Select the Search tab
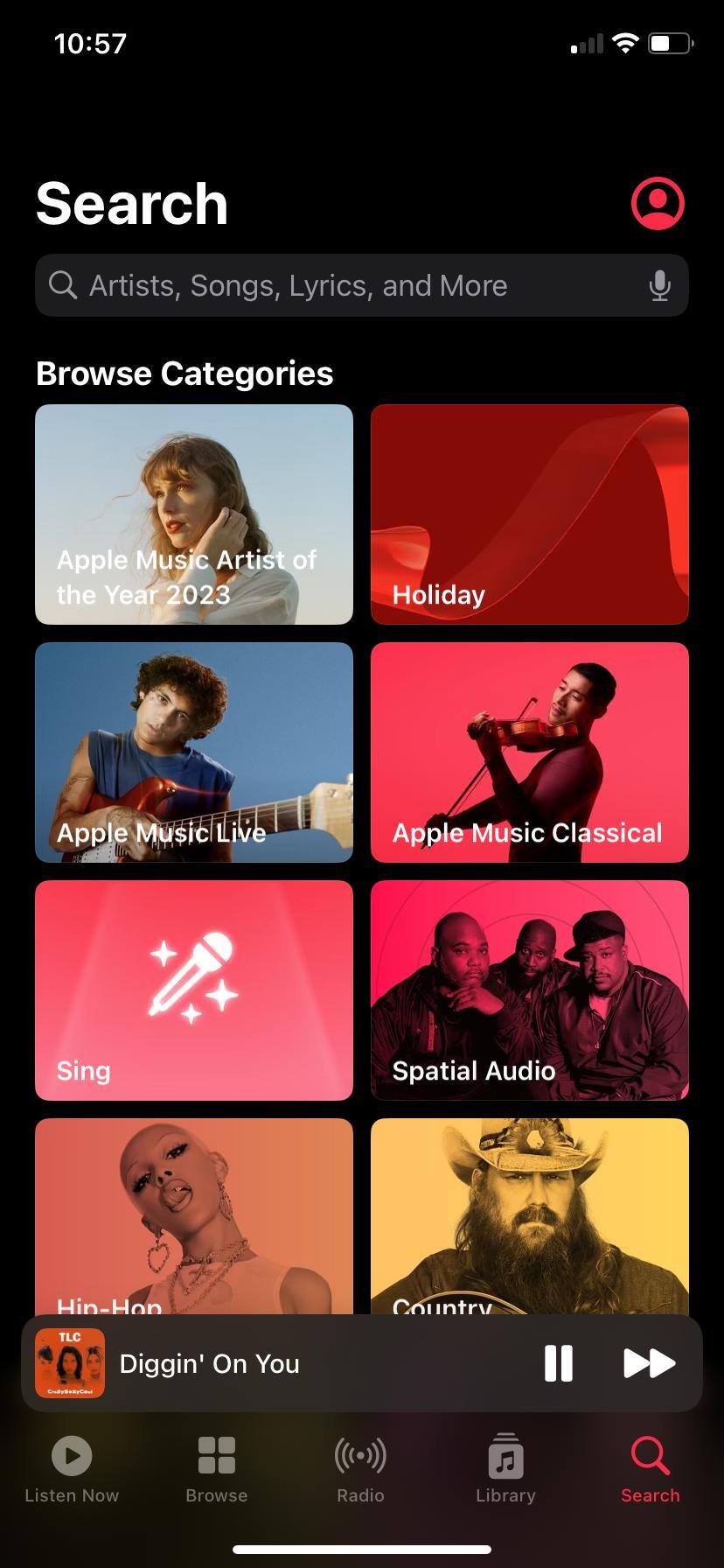 point(650,1470)
